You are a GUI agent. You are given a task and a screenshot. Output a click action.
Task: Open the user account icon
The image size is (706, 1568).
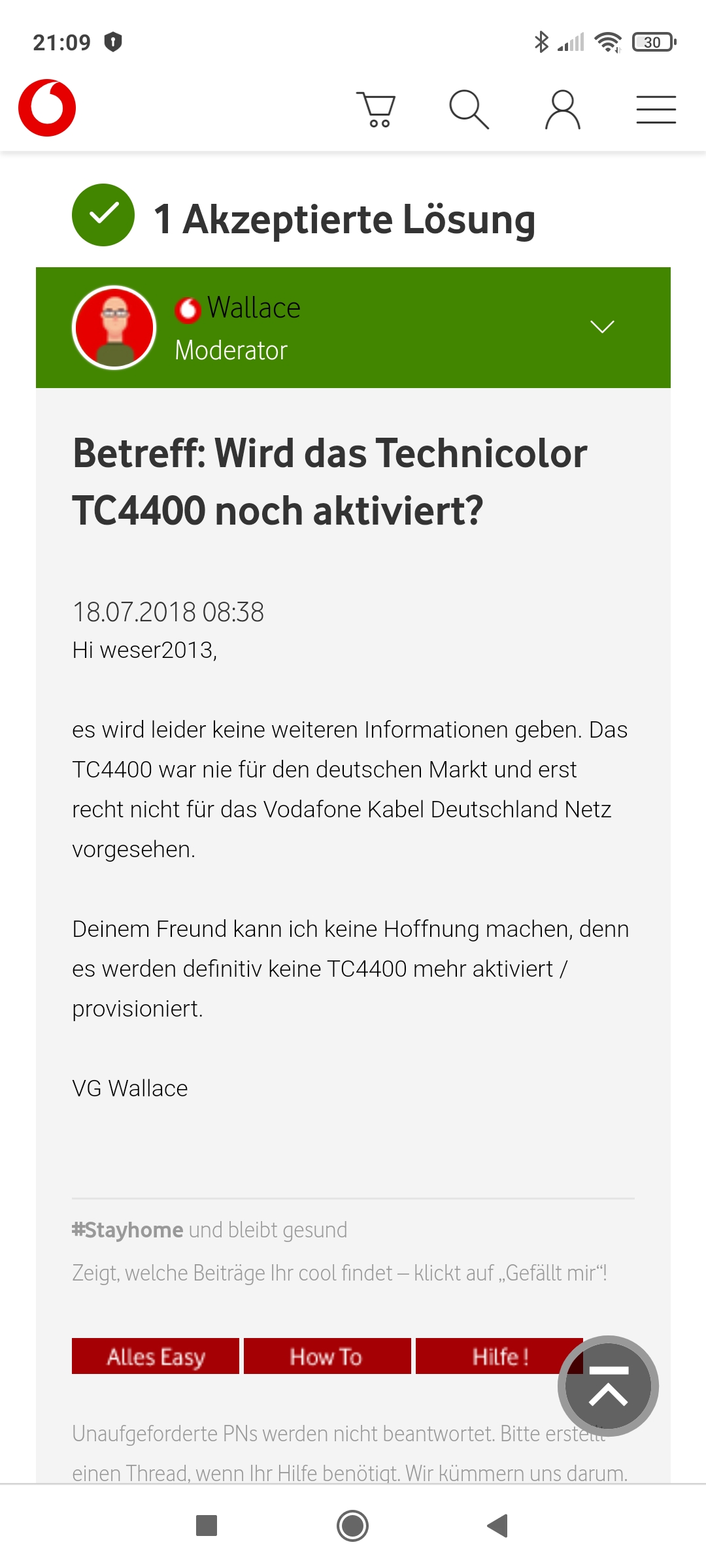click(562, 109)
